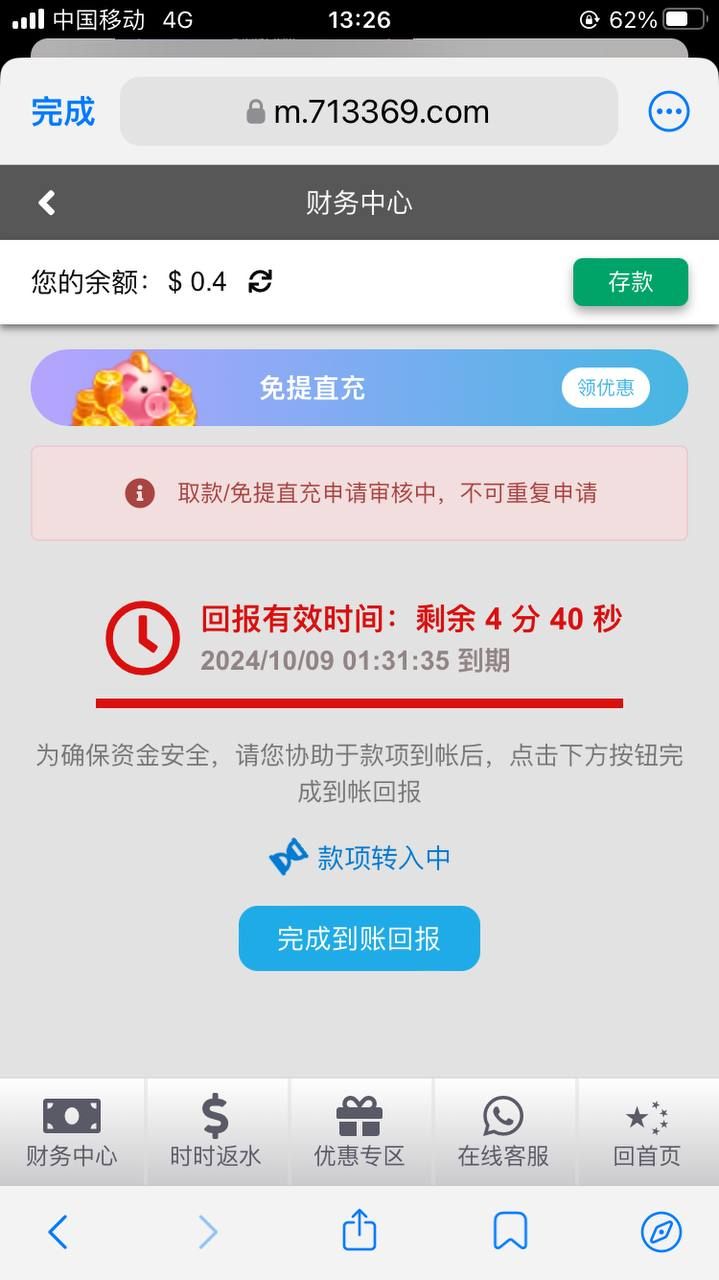
Task: Refresh the account balance
Action: (260, 282)
